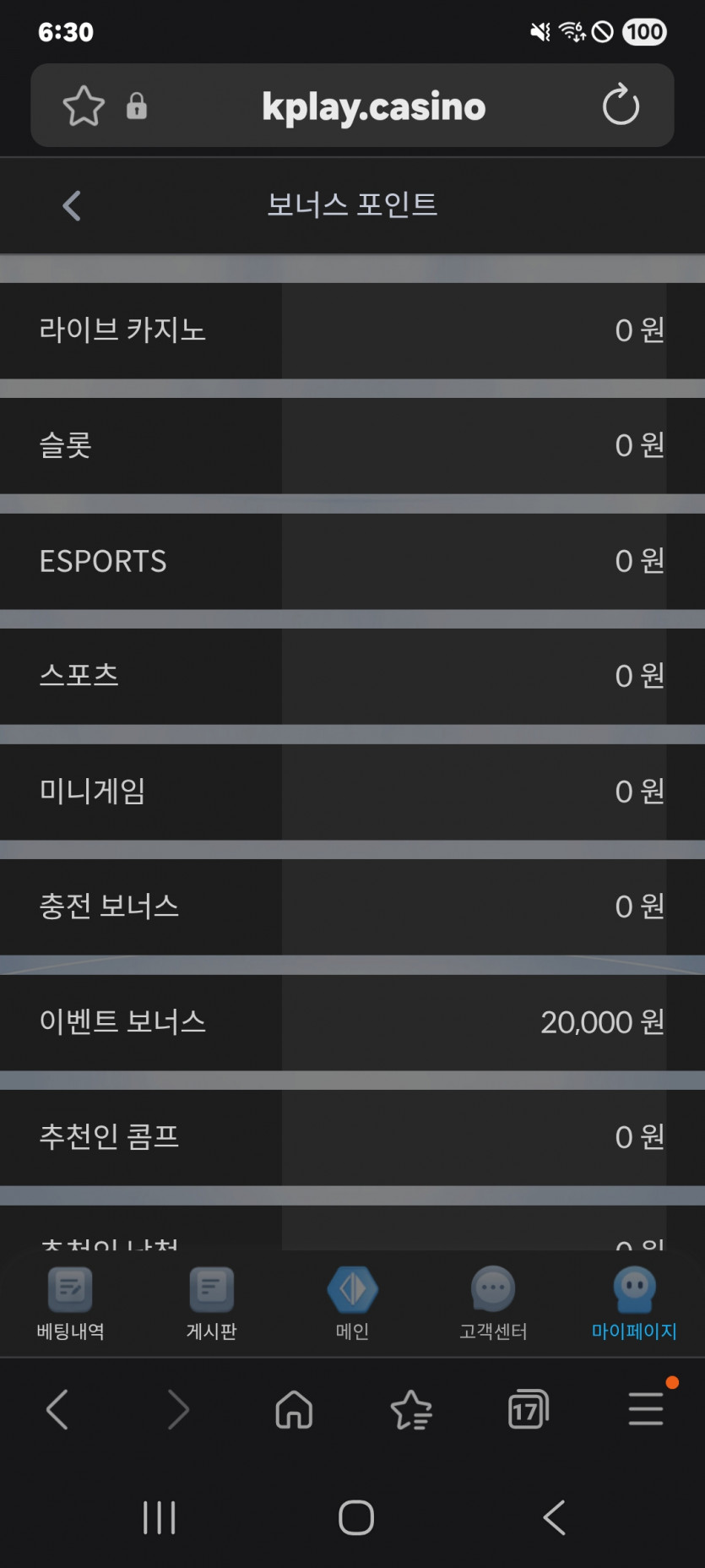Go back using the page header back arrow
This screenshot has width=705, height=1568.
(x=72, y=205)
